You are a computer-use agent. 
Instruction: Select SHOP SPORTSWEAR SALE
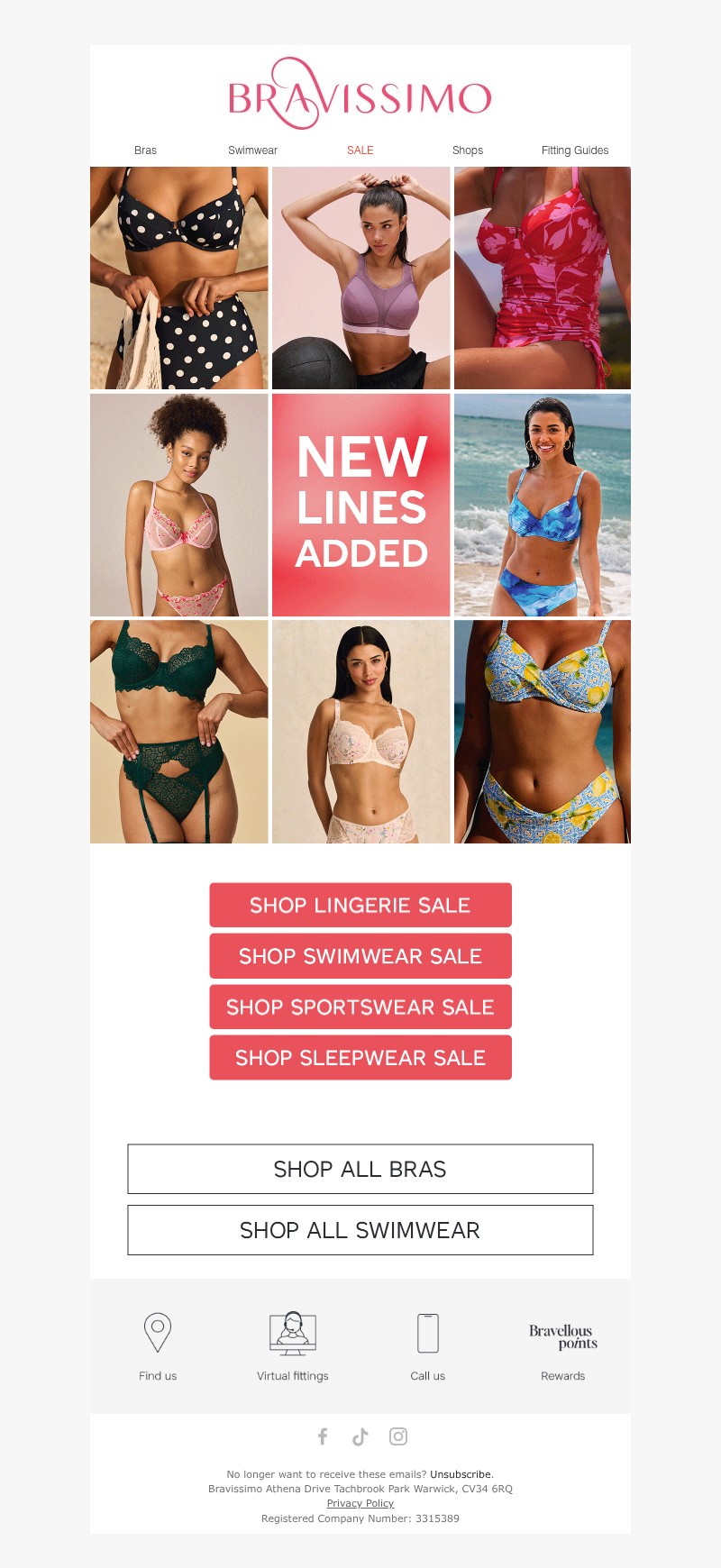click(x=360, y=1007)
